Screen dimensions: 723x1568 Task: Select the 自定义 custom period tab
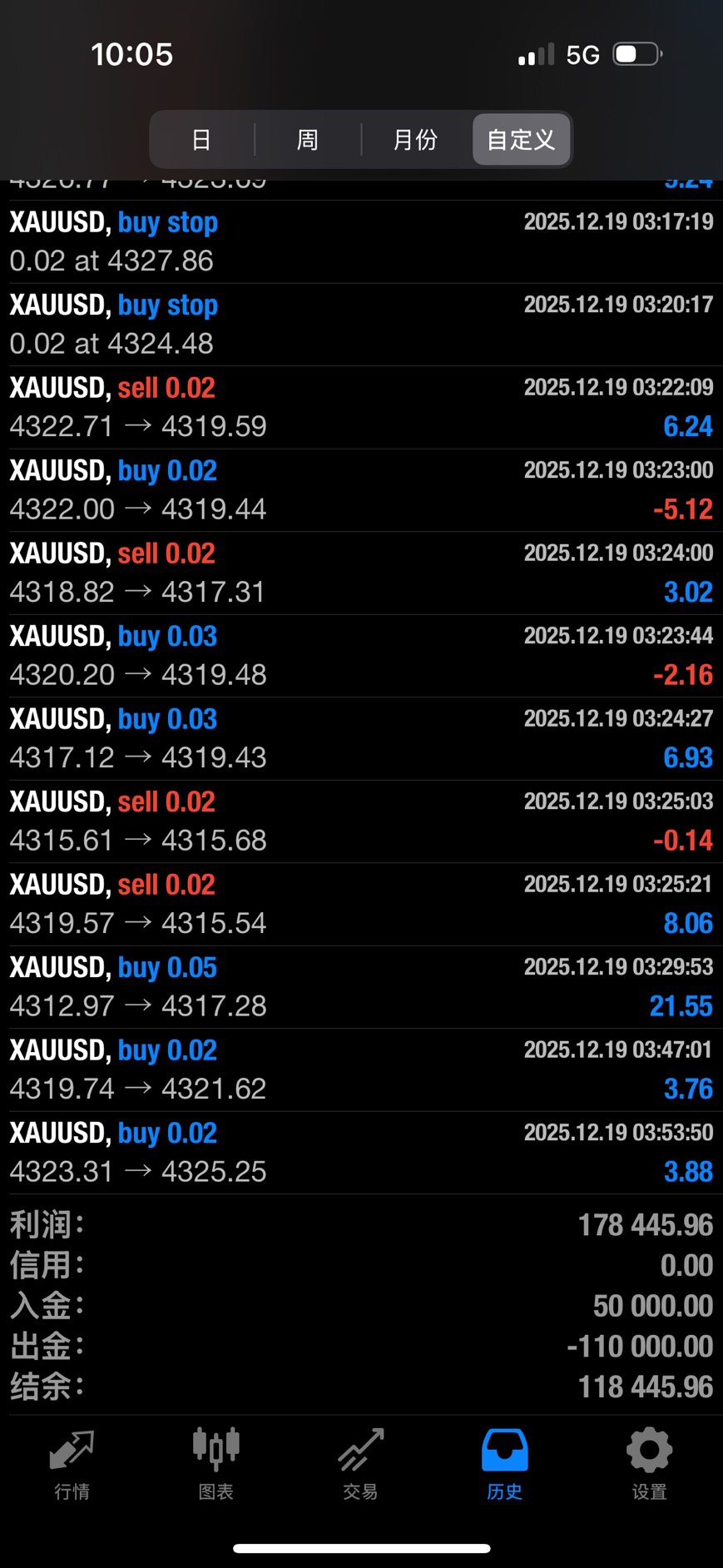pyautogui.click(x=521, y=139)
